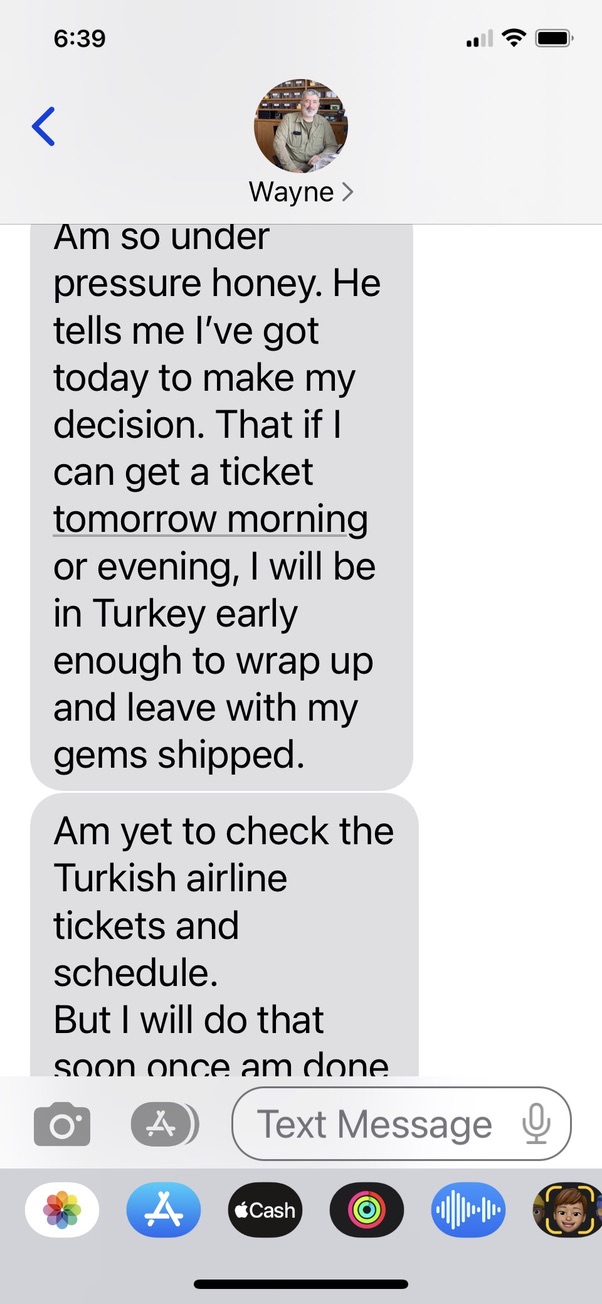Image resolution: width=602 pixels, height=1304 pixels.
Task: Open Apple Cash in the app strip
Action: 264,1210
